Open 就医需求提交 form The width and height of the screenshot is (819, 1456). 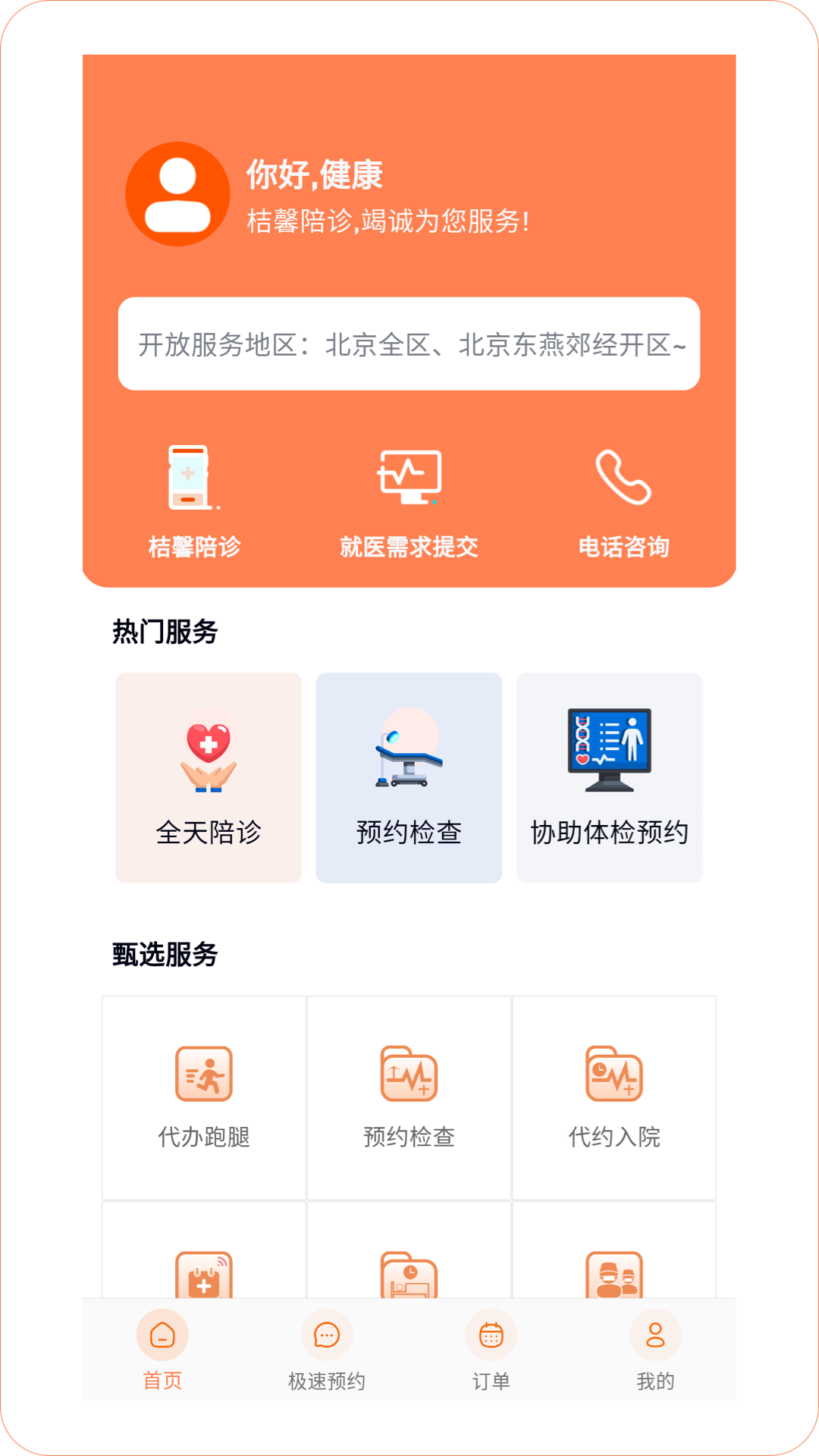tap(409, 500)
